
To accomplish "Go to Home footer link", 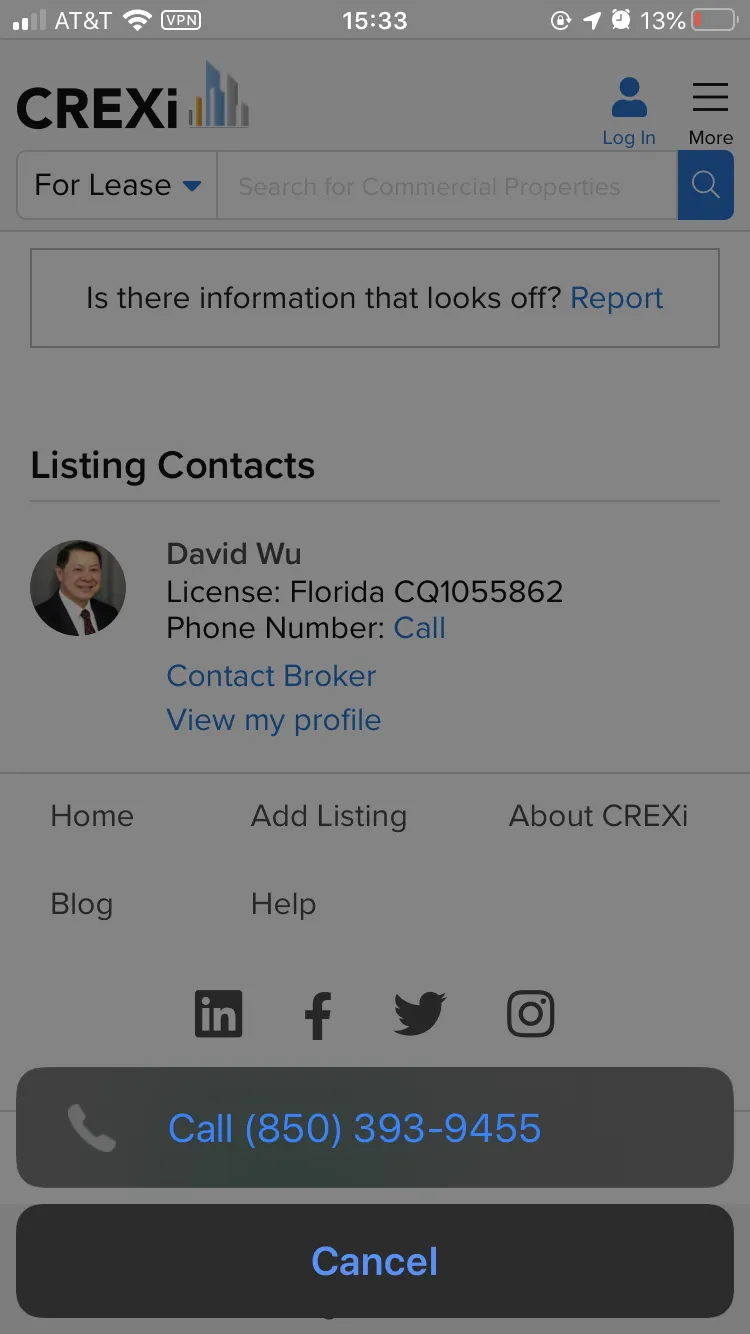I will (92, 816).
